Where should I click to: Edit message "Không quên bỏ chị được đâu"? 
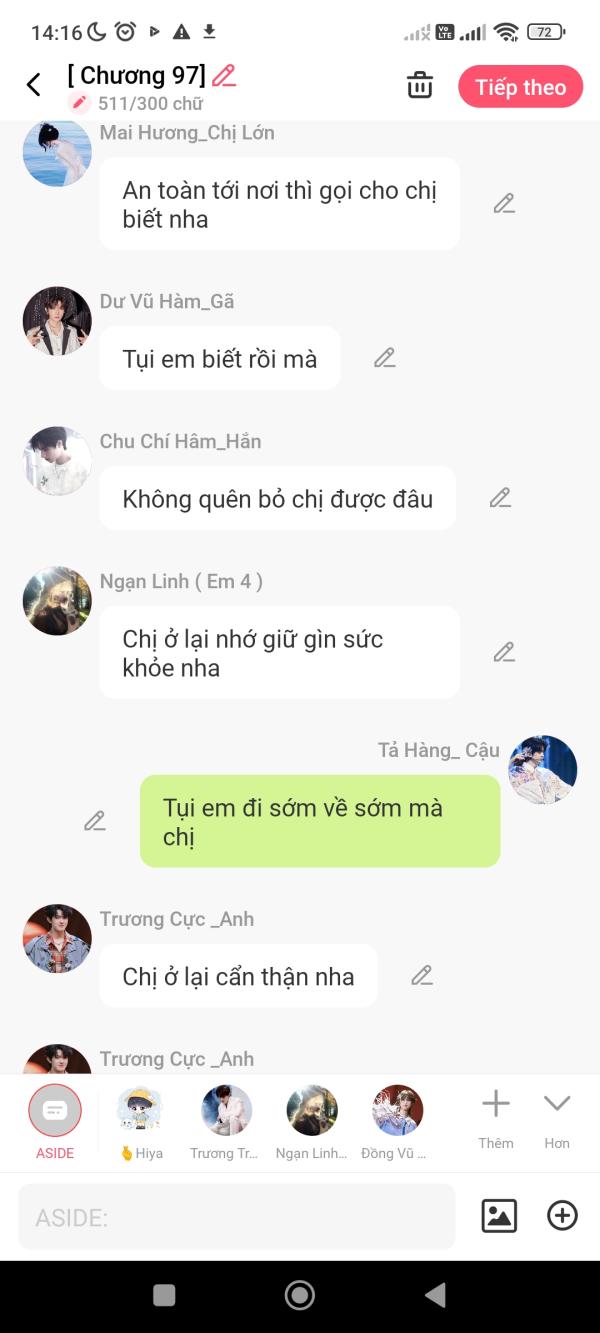pos(500,498)
